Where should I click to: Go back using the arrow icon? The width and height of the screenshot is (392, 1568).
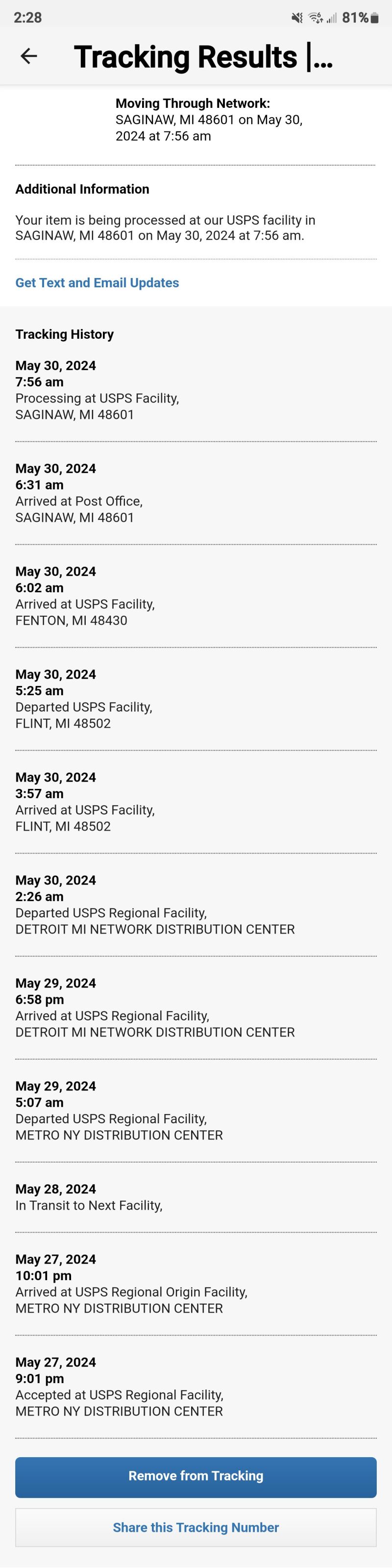click(28, 56)
